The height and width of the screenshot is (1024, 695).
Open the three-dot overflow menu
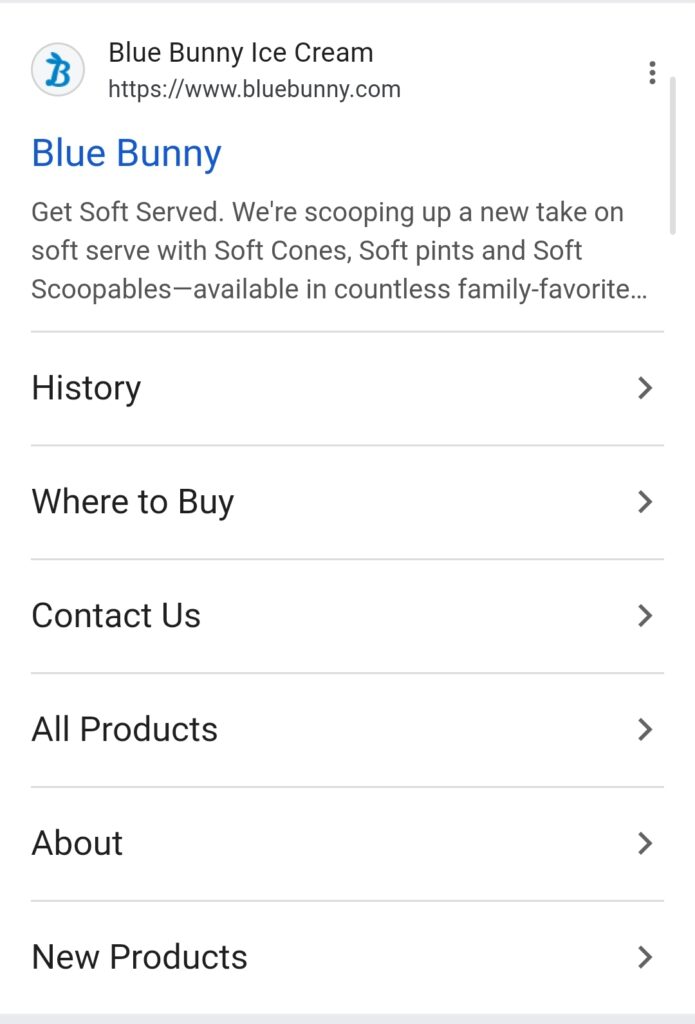coord(652,72)
